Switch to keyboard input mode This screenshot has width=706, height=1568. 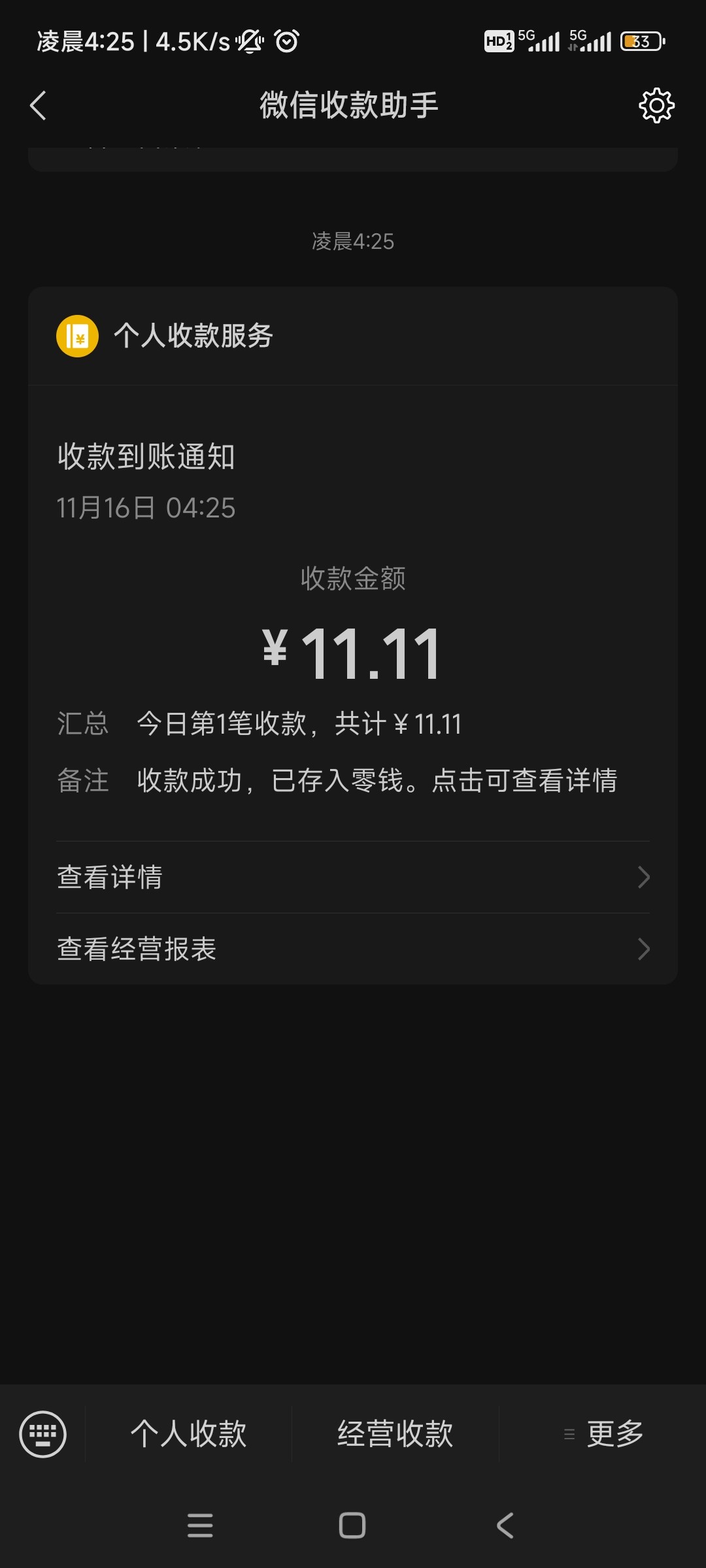[43, 1434]
